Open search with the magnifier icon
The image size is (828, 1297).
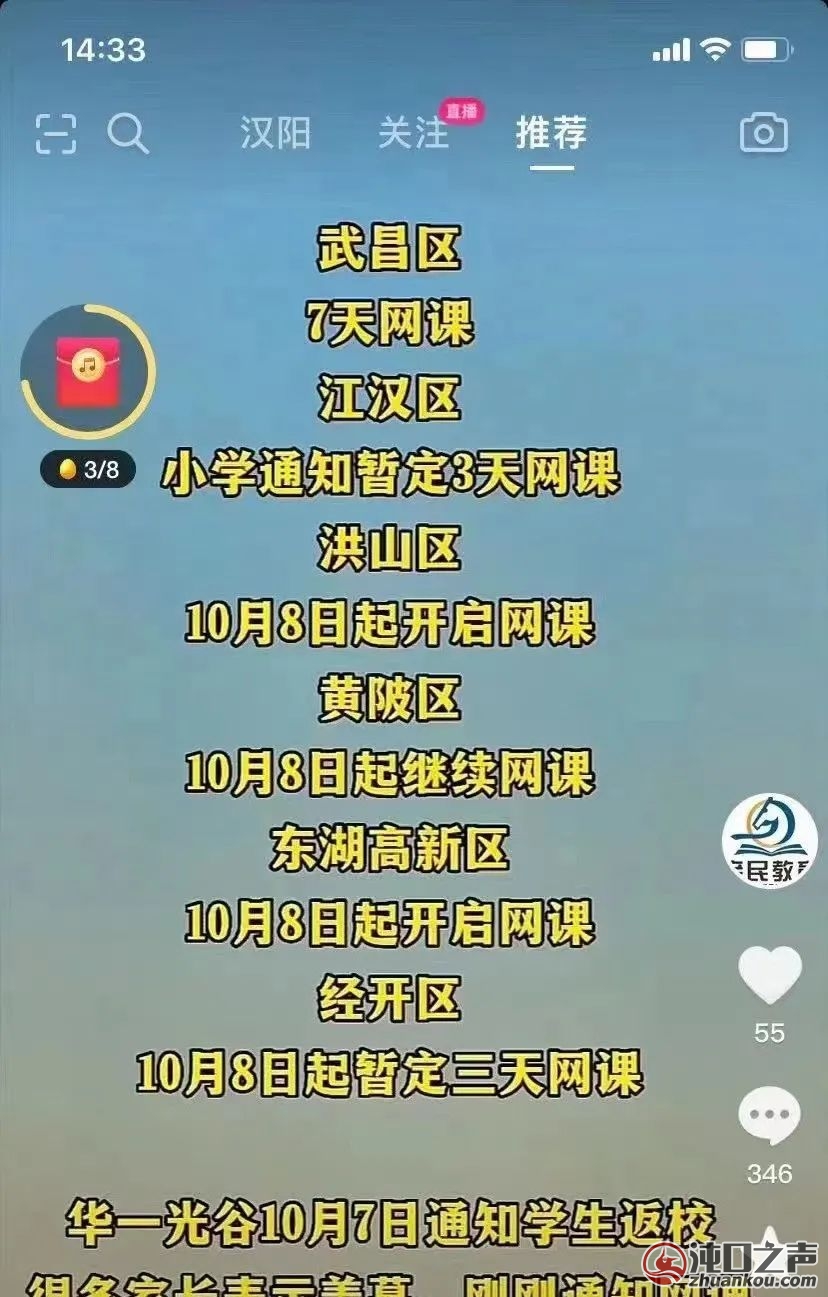(x=128, y=133)
